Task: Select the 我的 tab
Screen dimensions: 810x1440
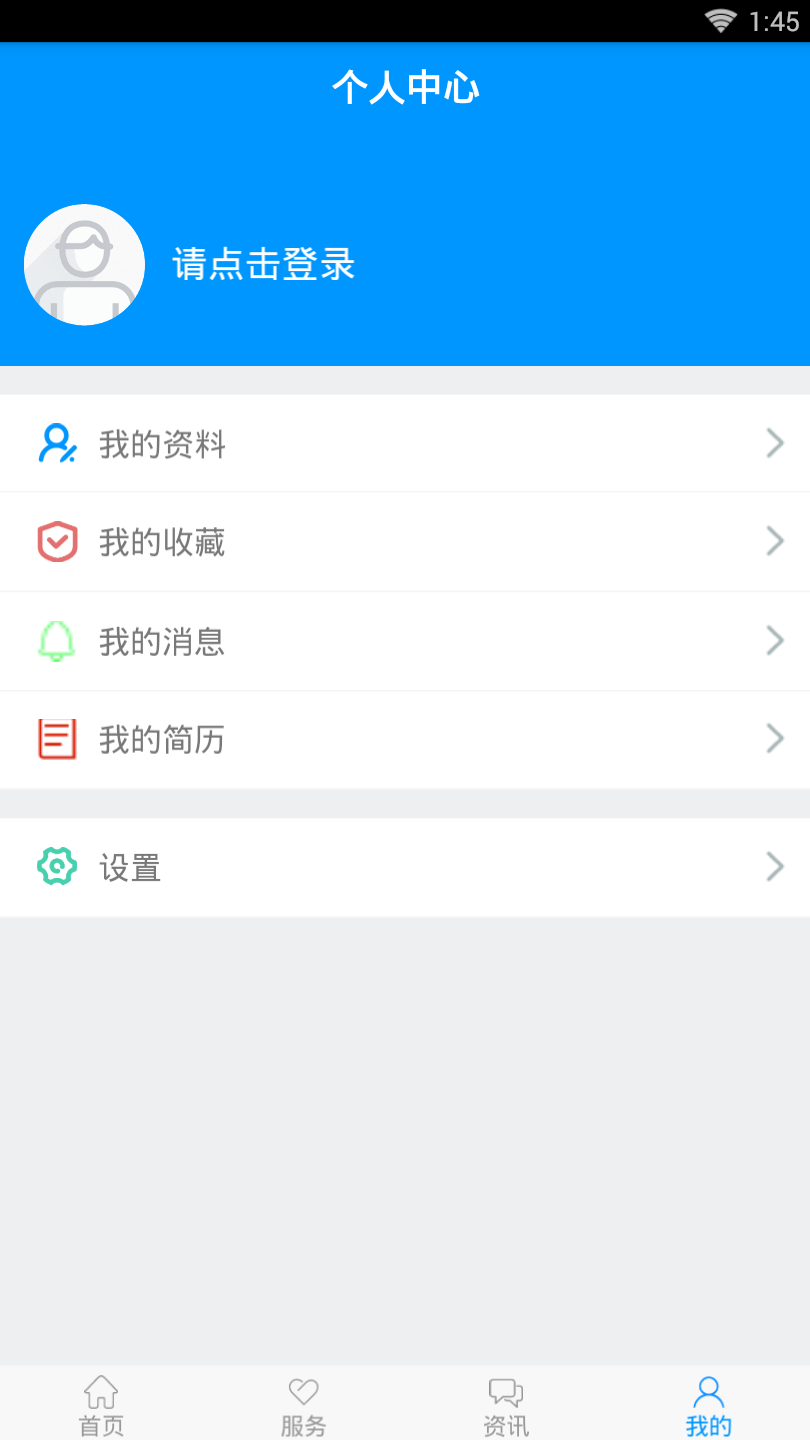Action: 708,1404
